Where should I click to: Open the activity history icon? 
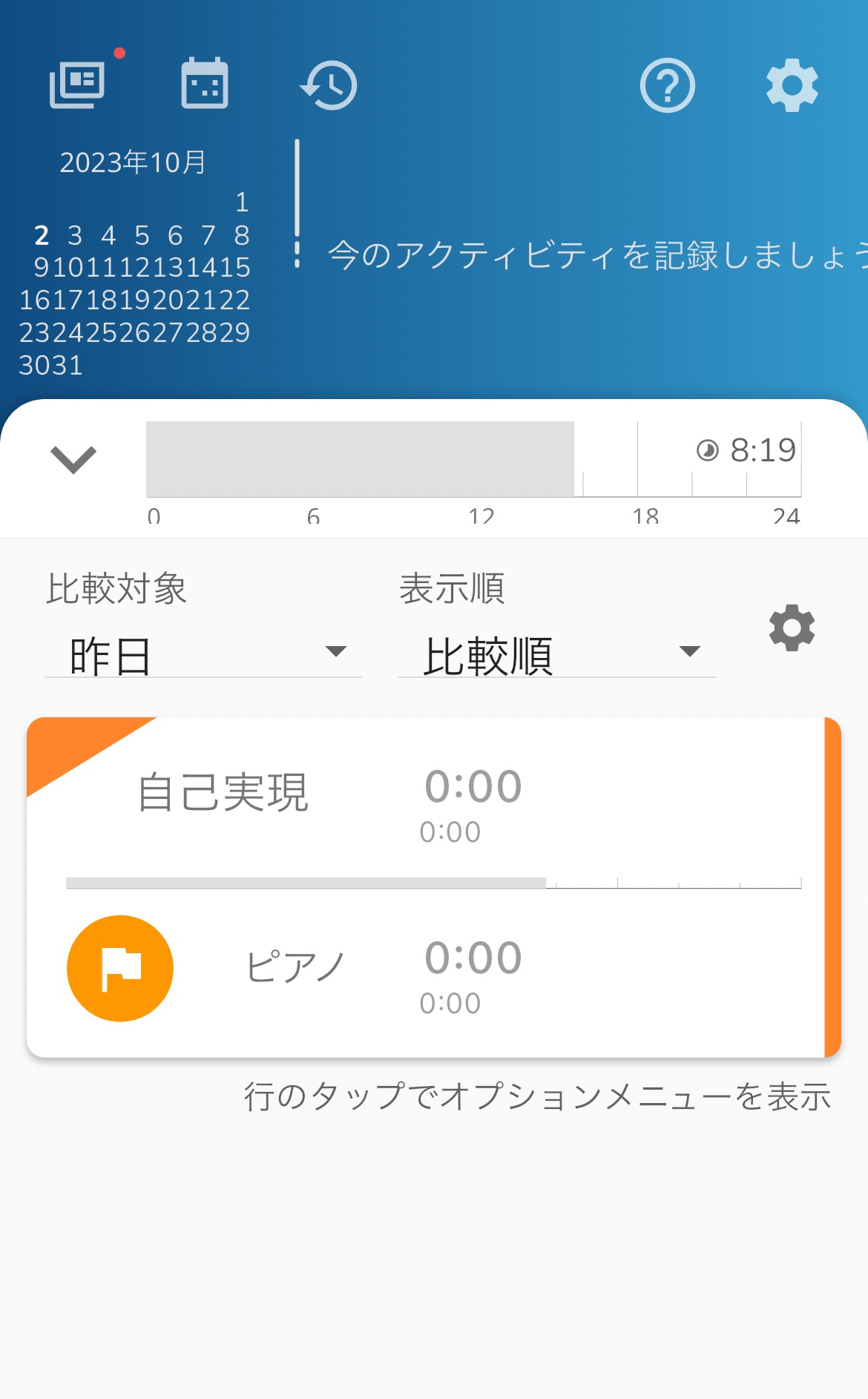coord(329,85)
